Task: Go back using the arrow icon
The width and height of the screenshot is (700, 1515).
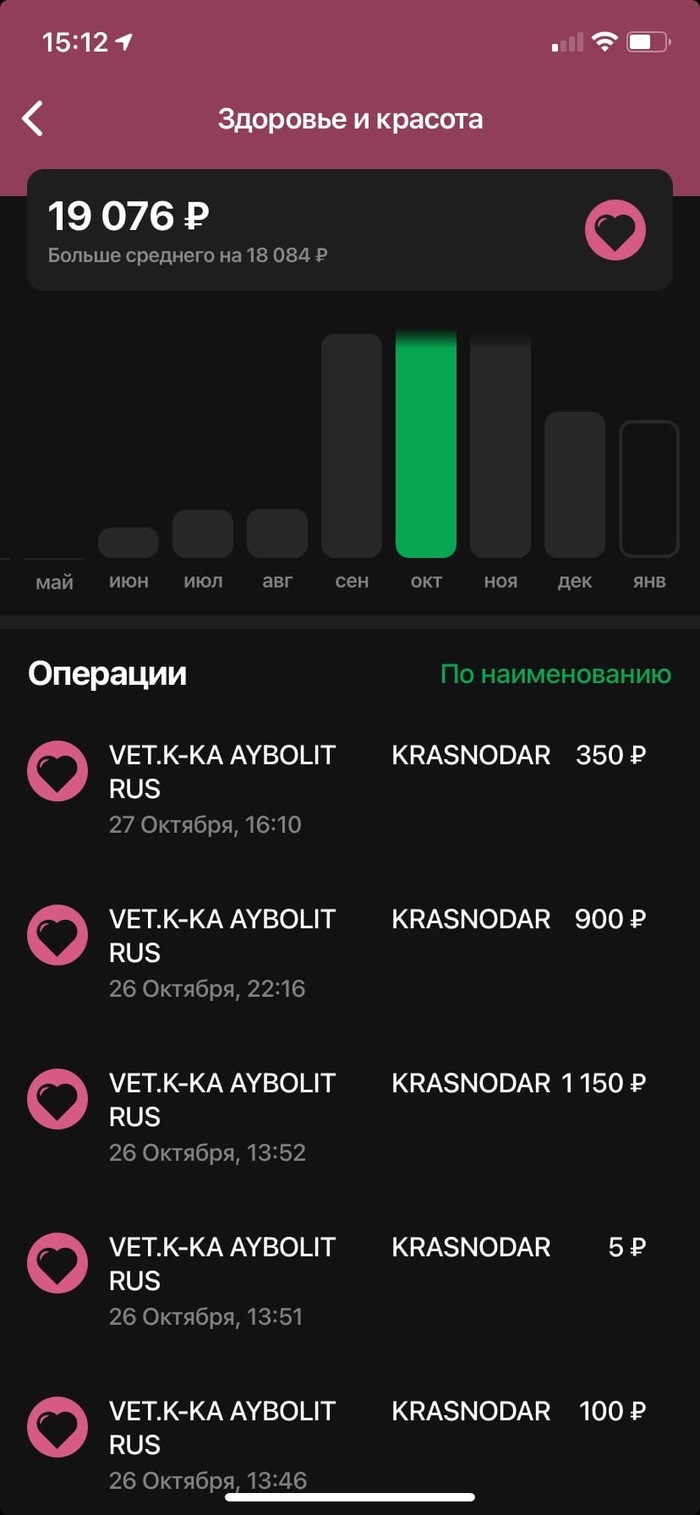Action: (33, 119)
